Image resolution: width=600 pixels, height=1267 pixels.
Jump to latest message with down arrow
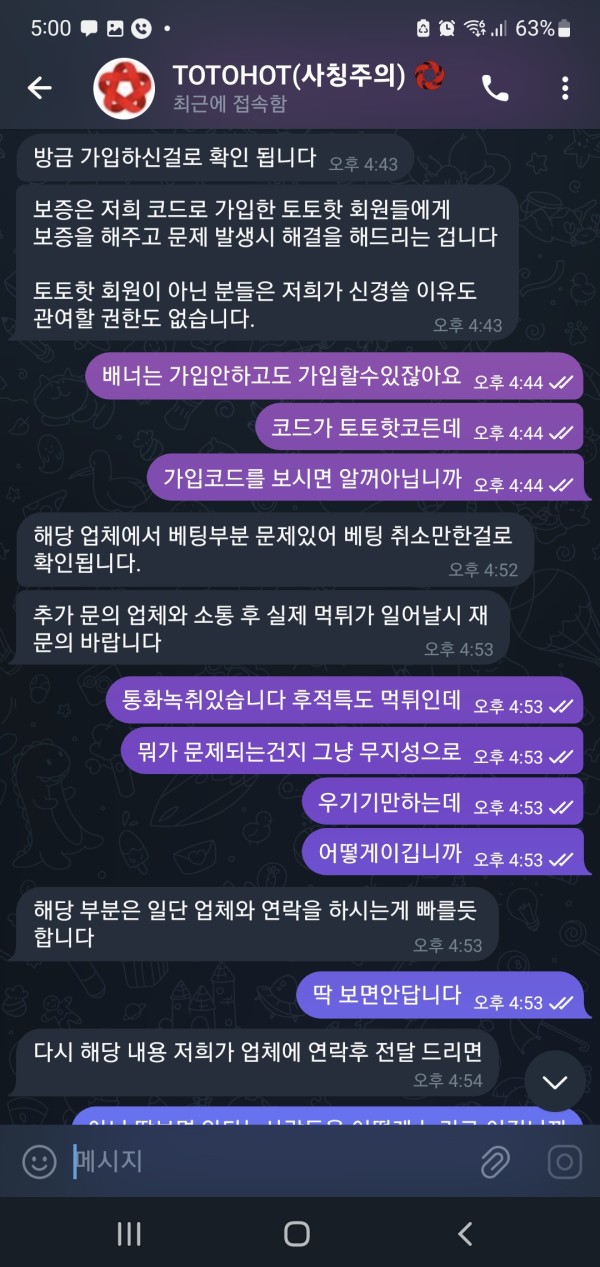click(x=554, y=1082)
